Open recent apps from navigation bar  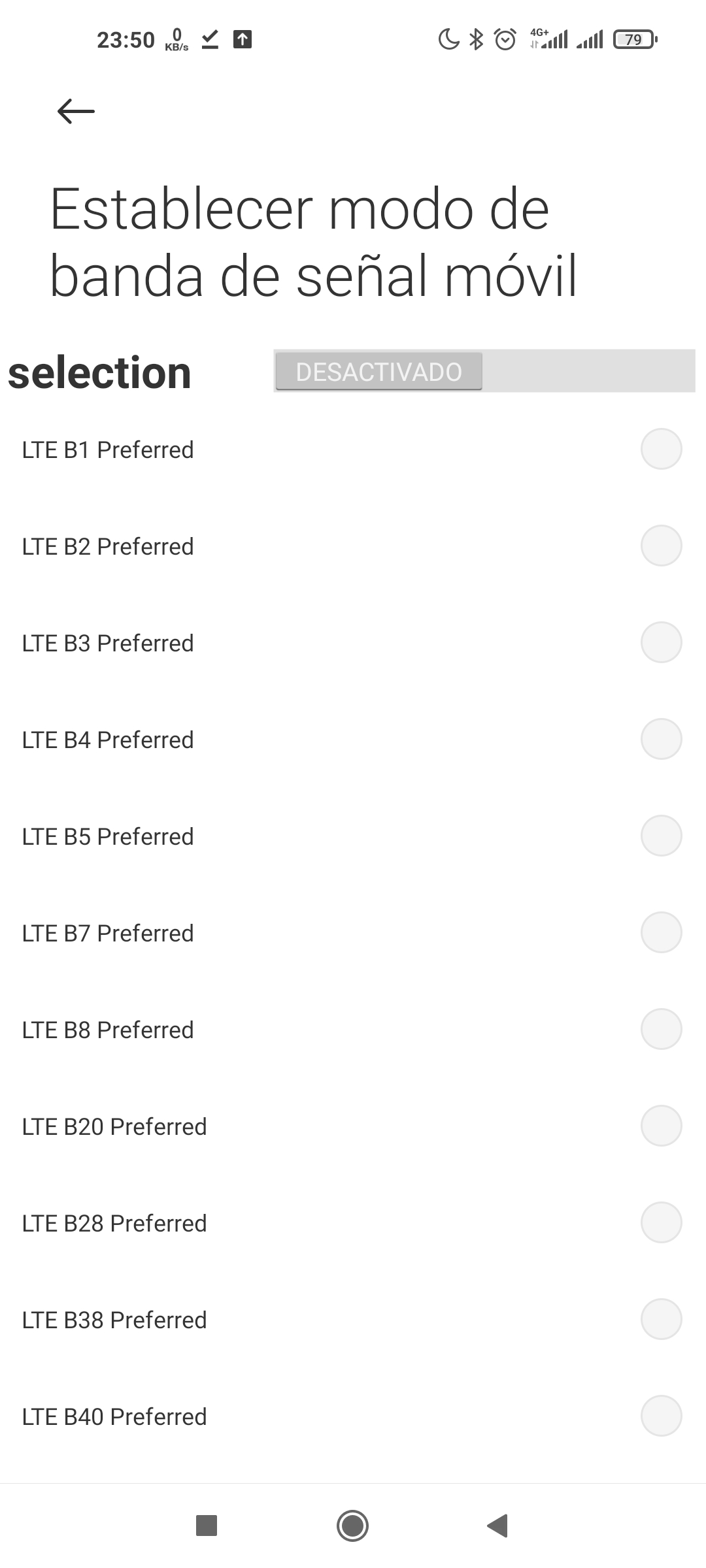click(207, 1526)
